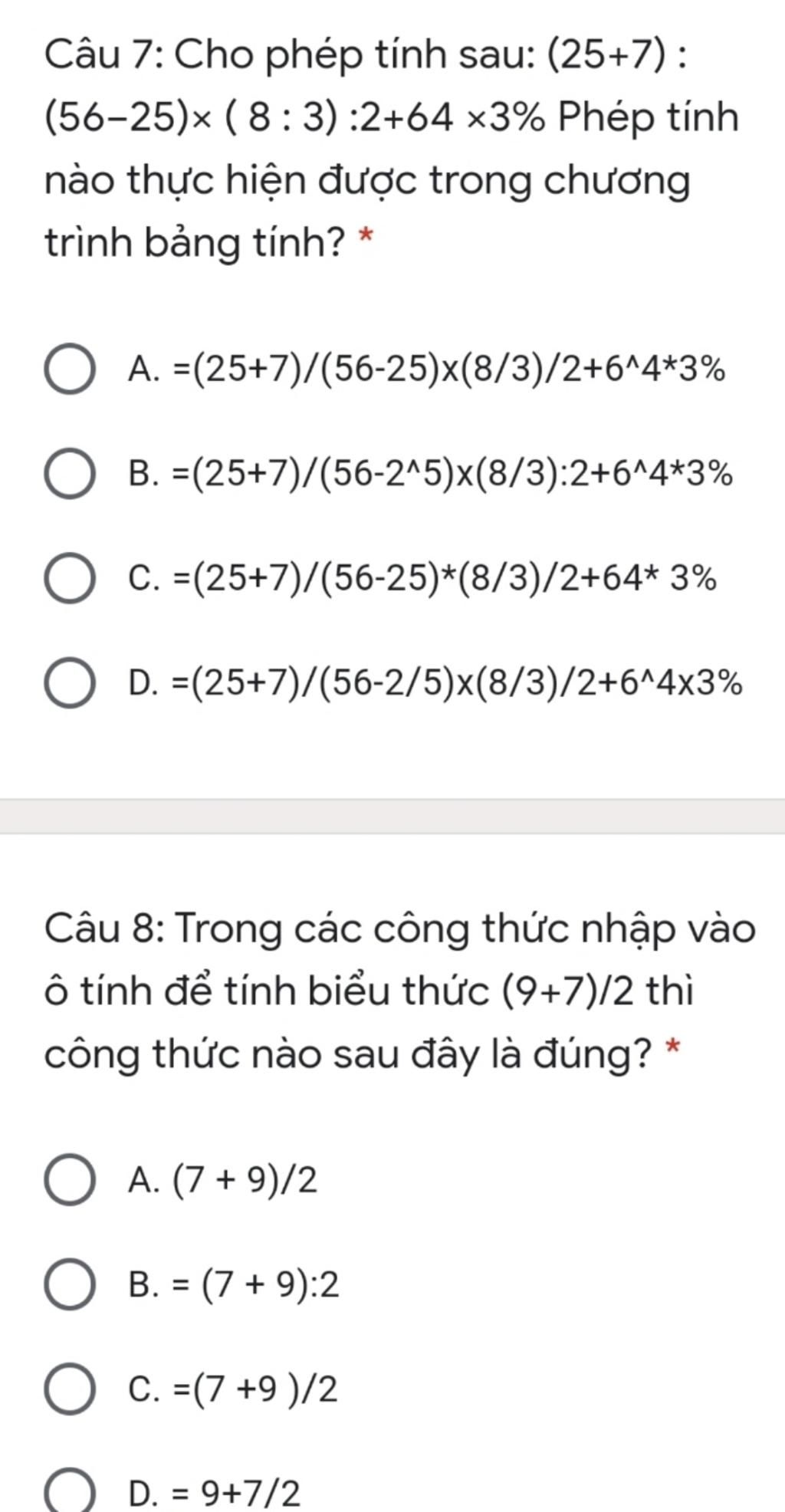Select Câu 8 option A. (7 + 9)/2

coord(70,1179)
